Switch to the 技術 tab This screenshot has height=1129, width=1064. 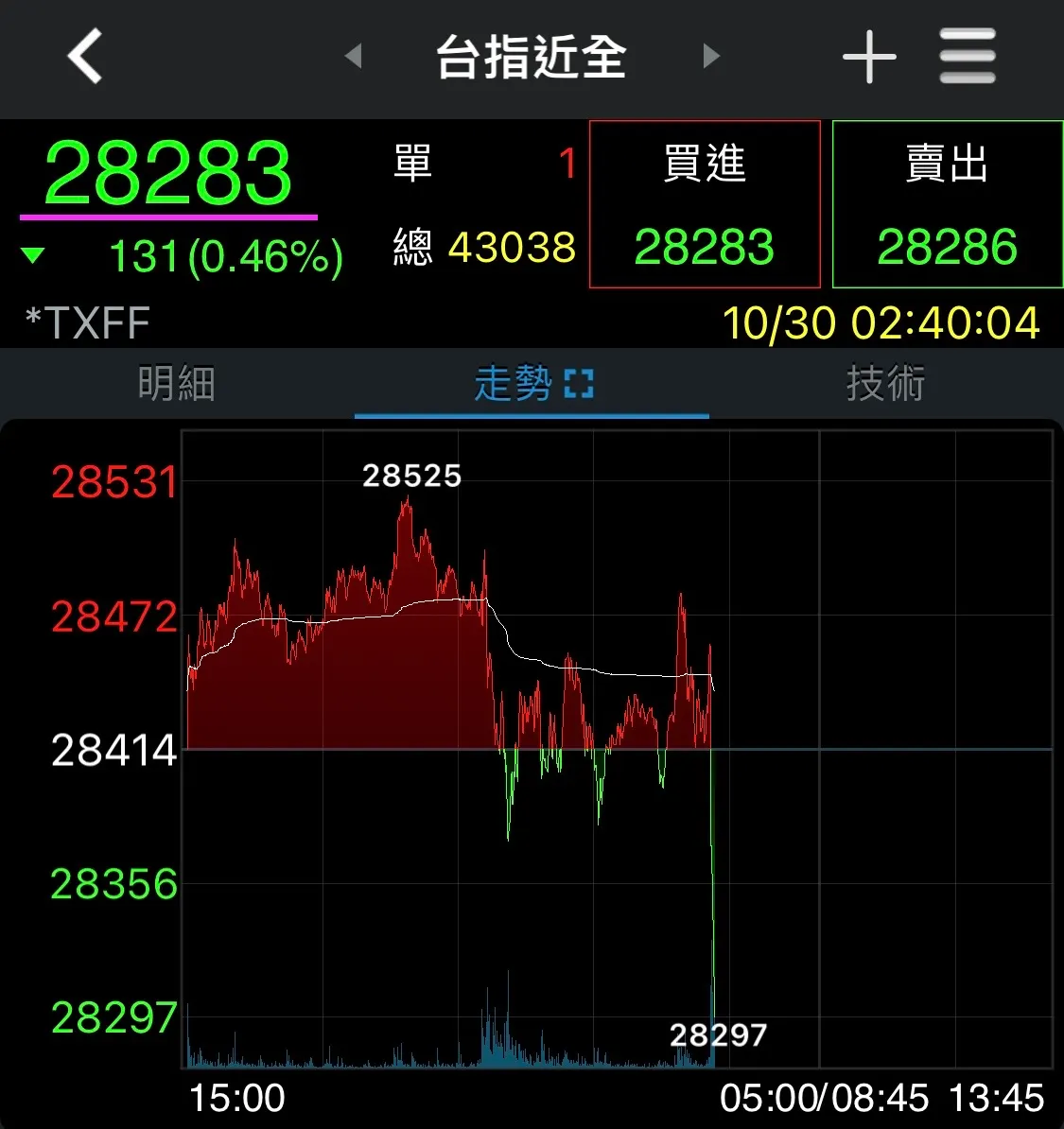[x=885, y=384]
